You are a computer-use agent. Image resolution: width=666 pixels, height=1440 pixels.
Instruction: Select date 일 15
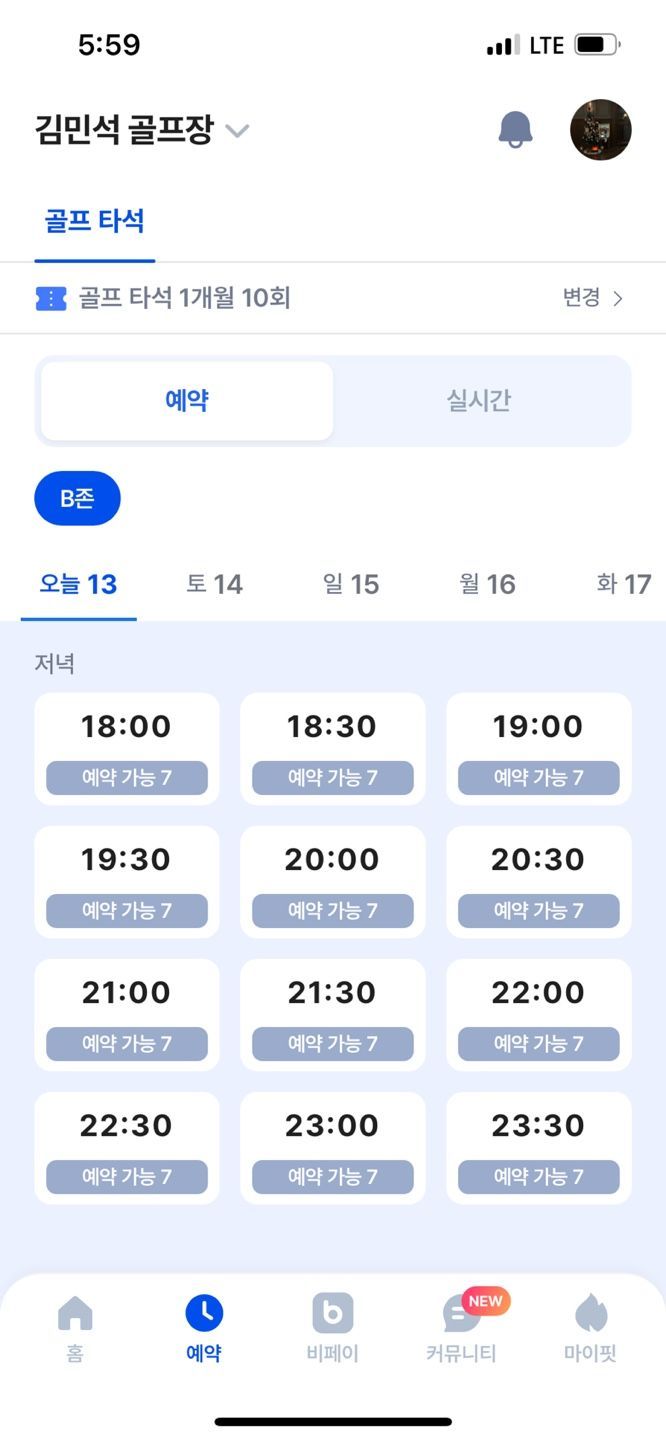pos(350,584)
